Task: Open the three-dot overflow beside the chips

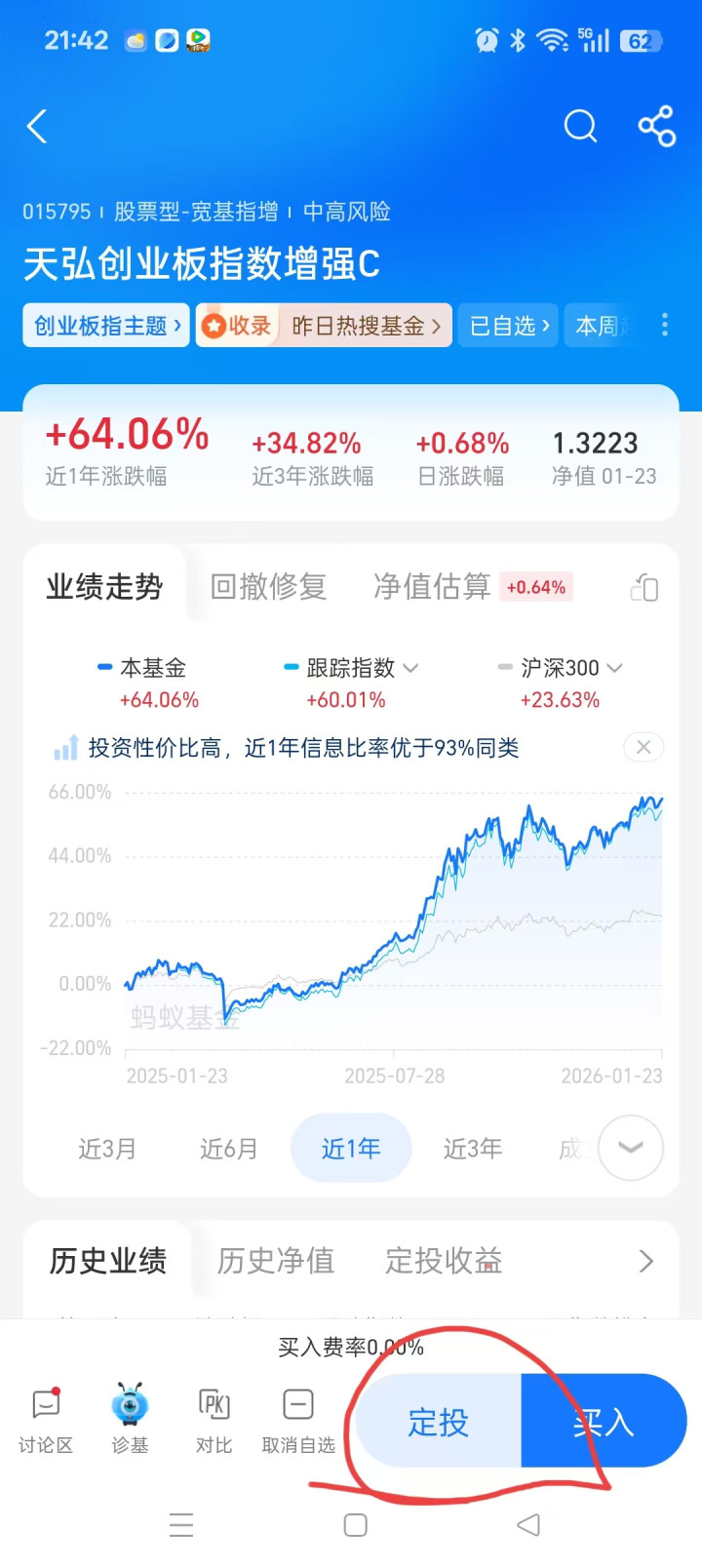Action: pos(665,325)
